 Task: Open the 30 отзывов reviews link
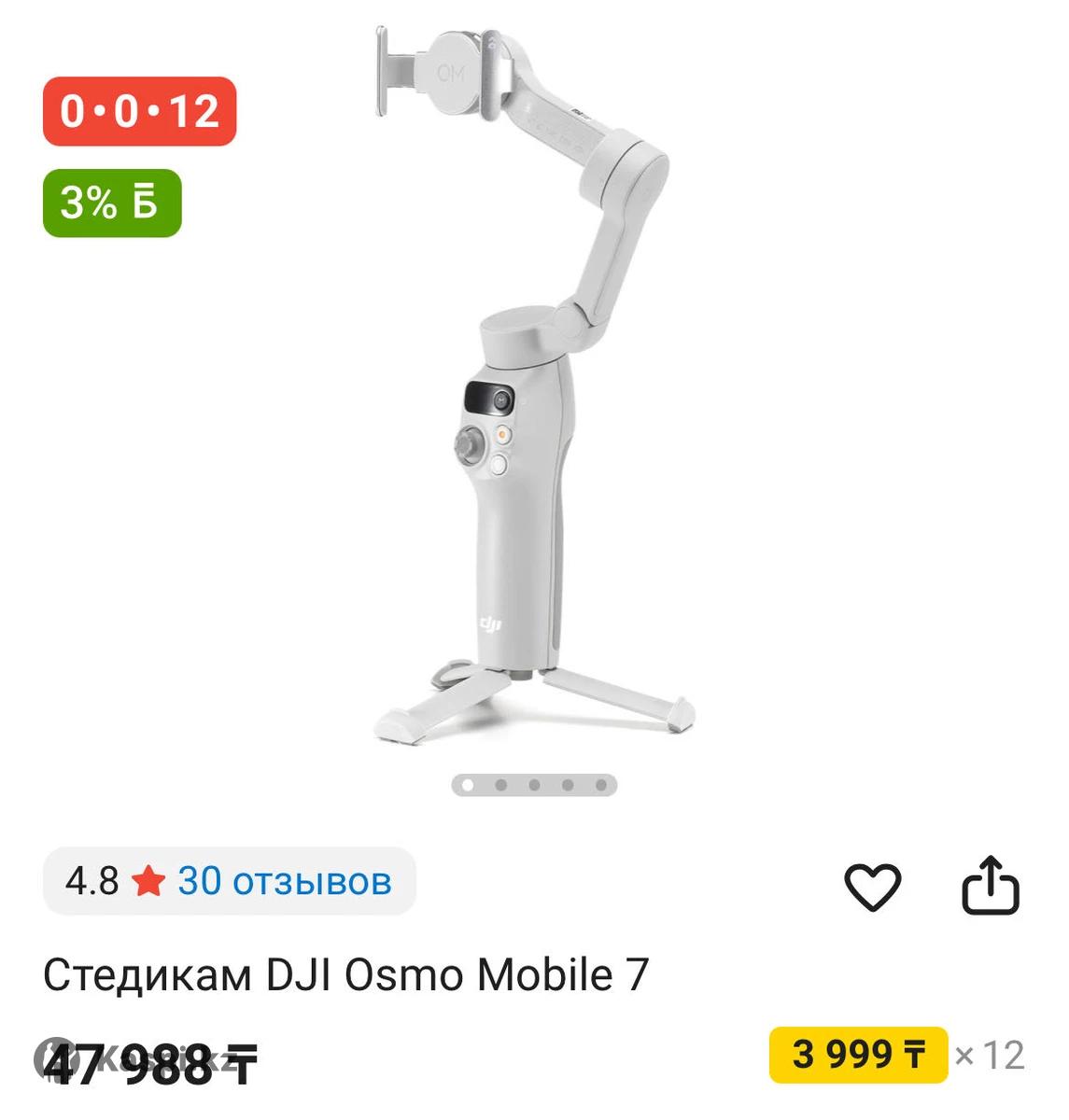pyautogui.click(x=284, y=880)
